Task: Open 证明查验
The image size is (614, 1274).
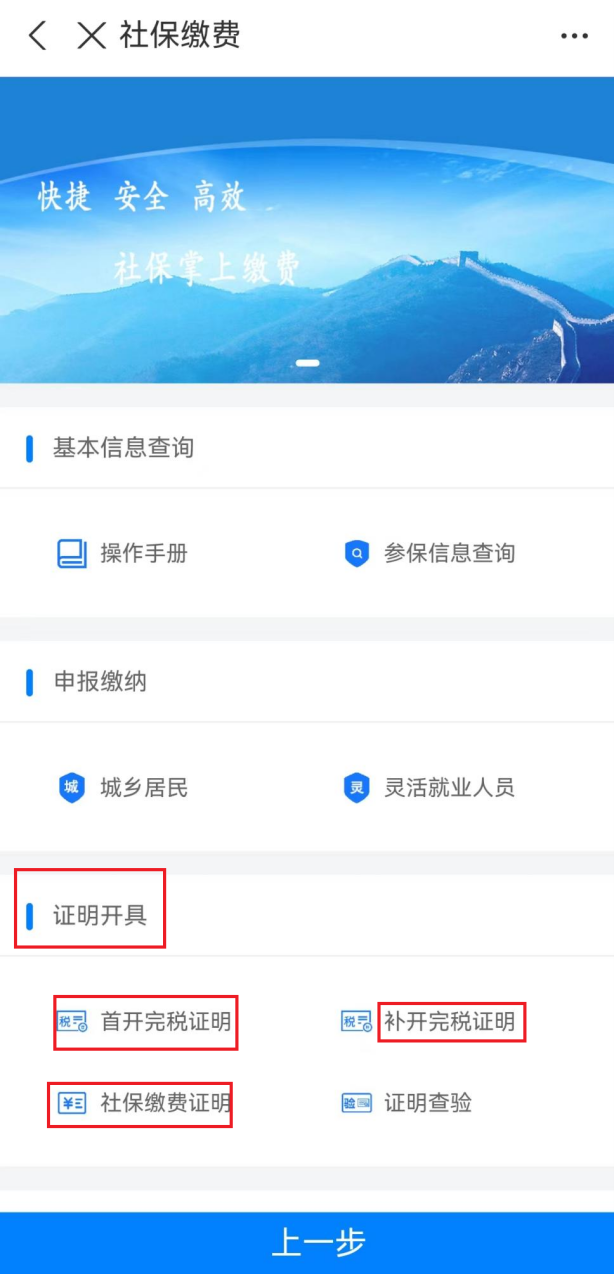Action: pyautogui.click(x=407, y=1104)
